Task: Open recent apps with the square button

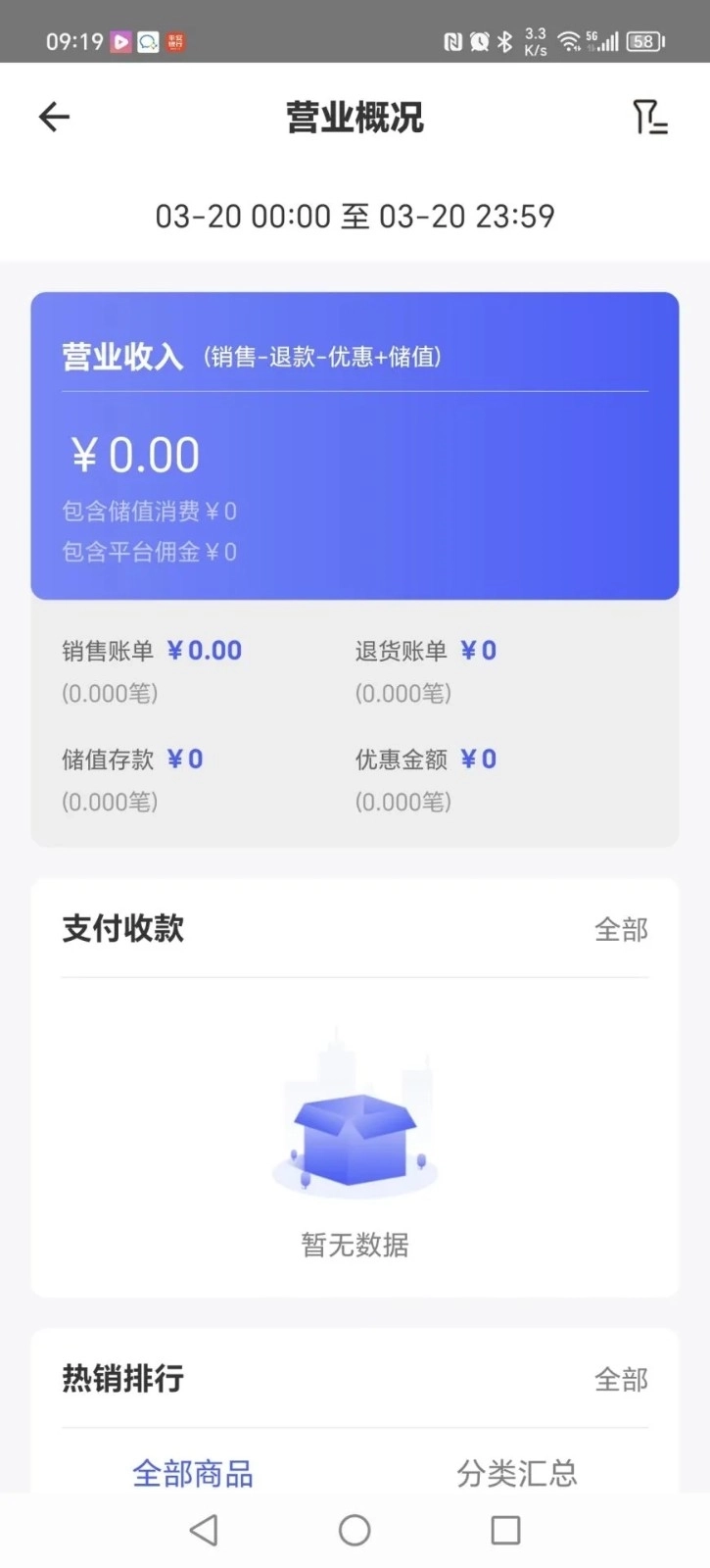Action: [504, 1529]
